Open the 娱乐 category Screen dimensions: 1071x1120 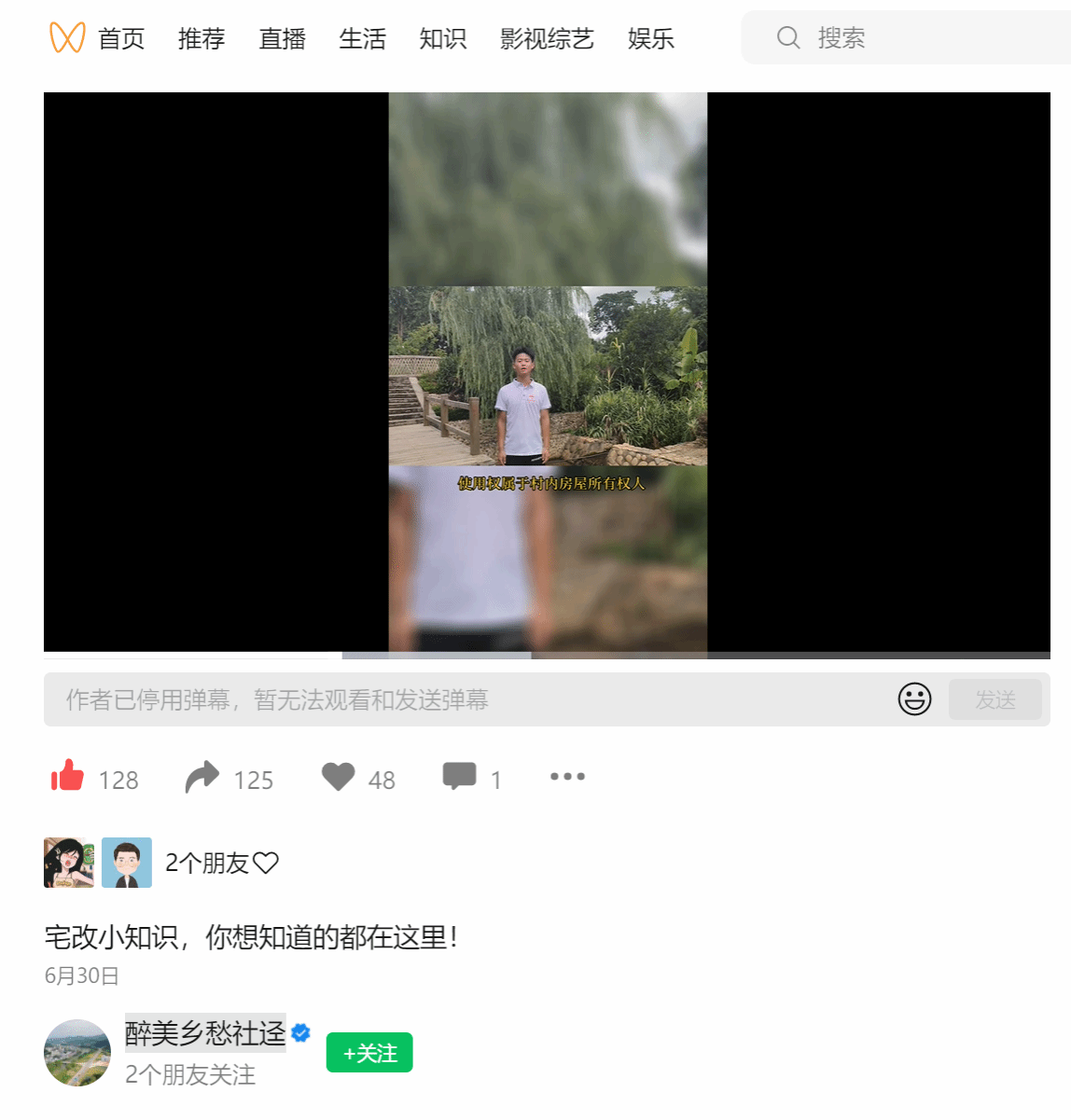click(650, 38)
